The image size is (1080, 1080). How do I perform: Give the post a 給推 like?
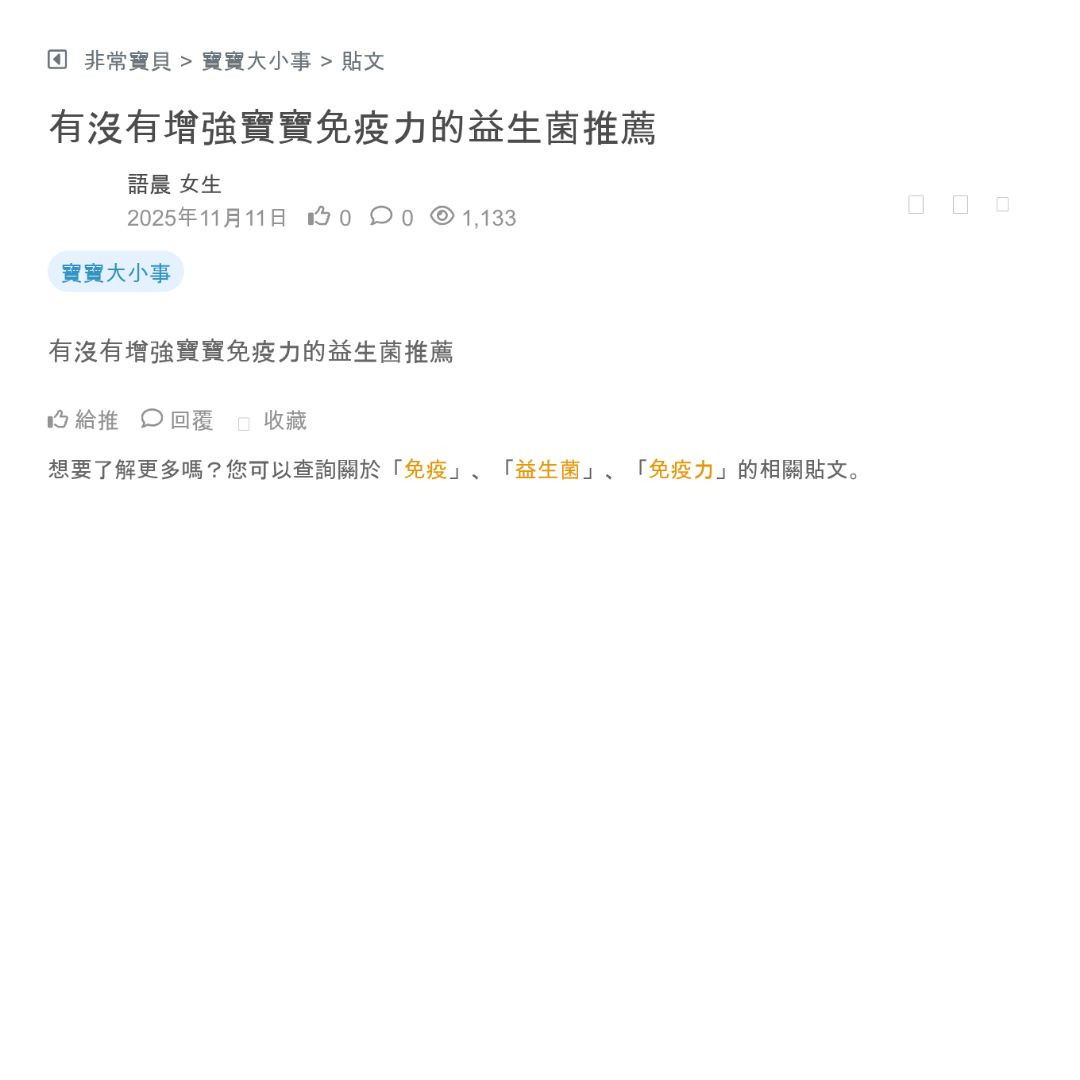(x=83, y=420)
